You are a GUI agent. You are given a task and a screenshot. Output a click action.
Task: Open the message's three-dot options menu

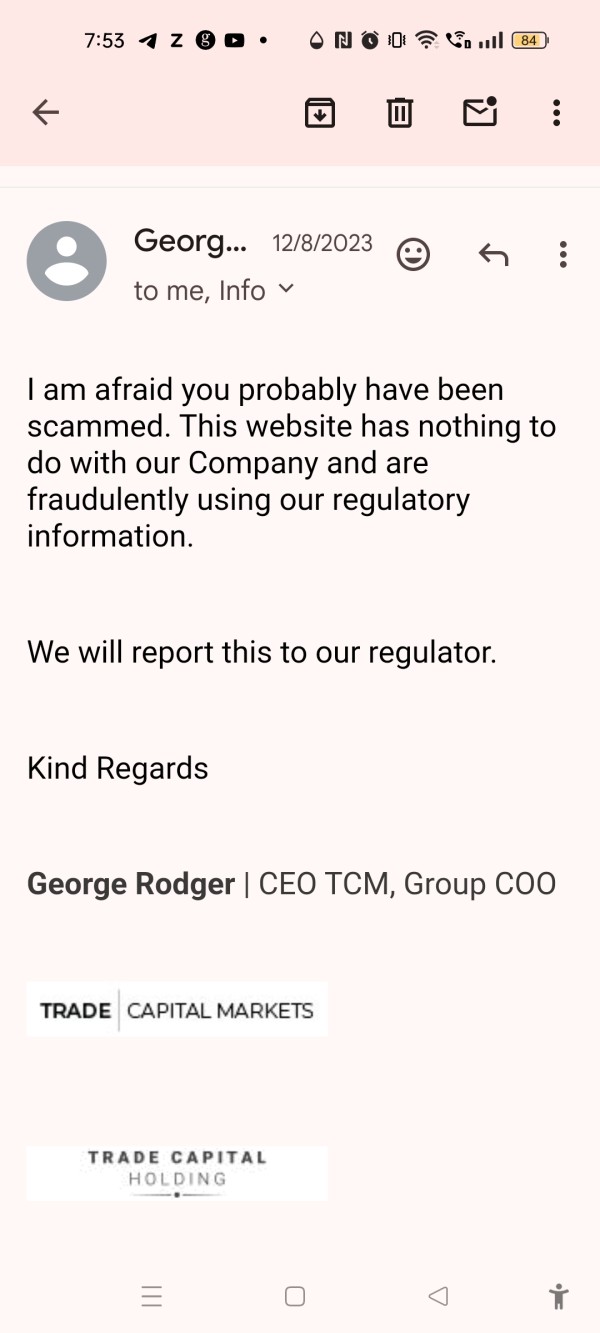point(563,255)
